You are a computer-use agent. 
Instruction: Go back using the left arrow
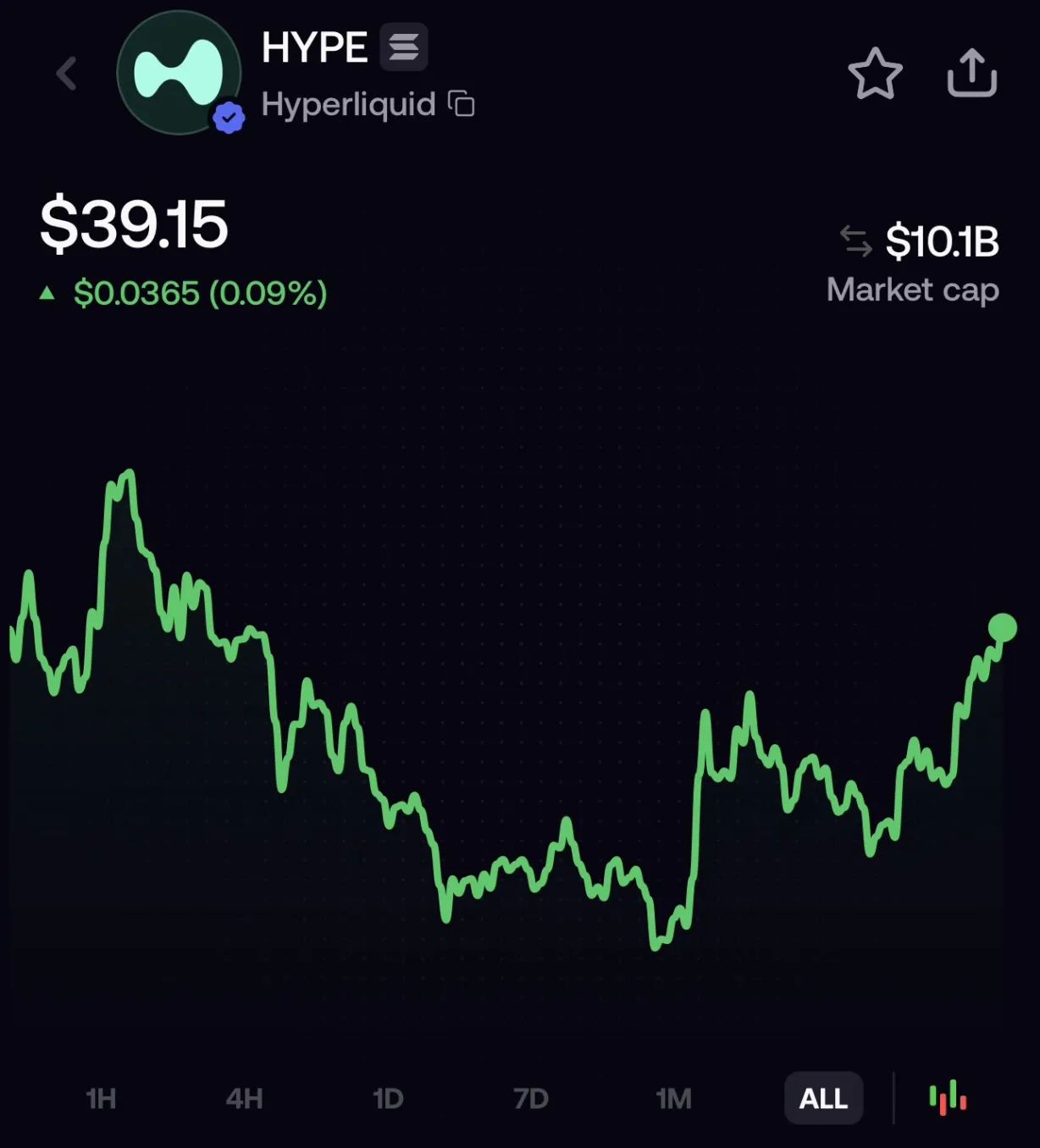pos(67,74)
